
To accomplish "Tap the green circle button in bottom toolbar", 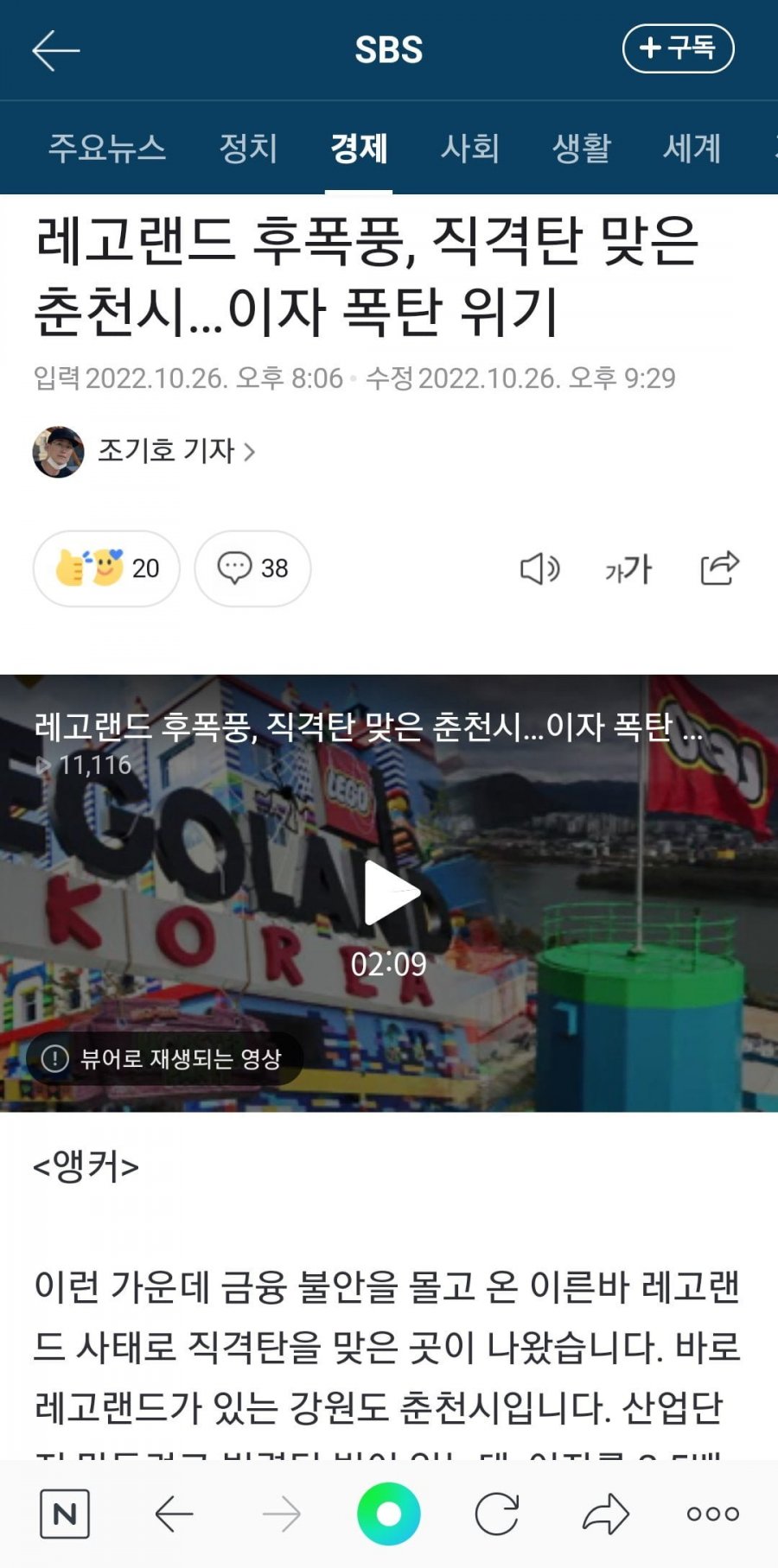I will 389,1514.
